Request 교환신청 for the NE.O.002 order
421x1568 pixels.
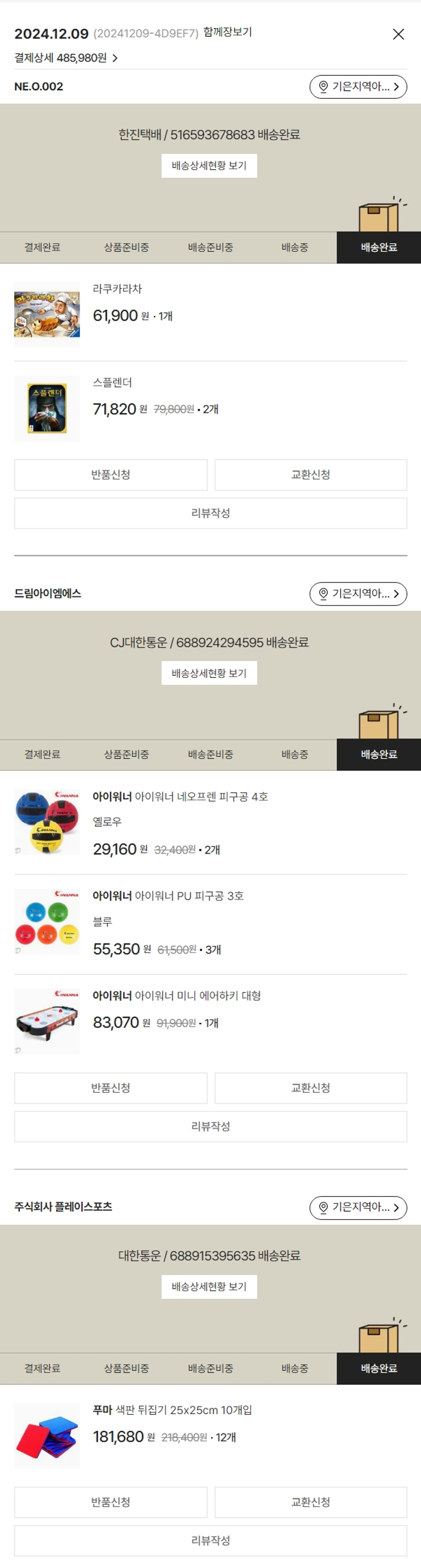(310, 475)
